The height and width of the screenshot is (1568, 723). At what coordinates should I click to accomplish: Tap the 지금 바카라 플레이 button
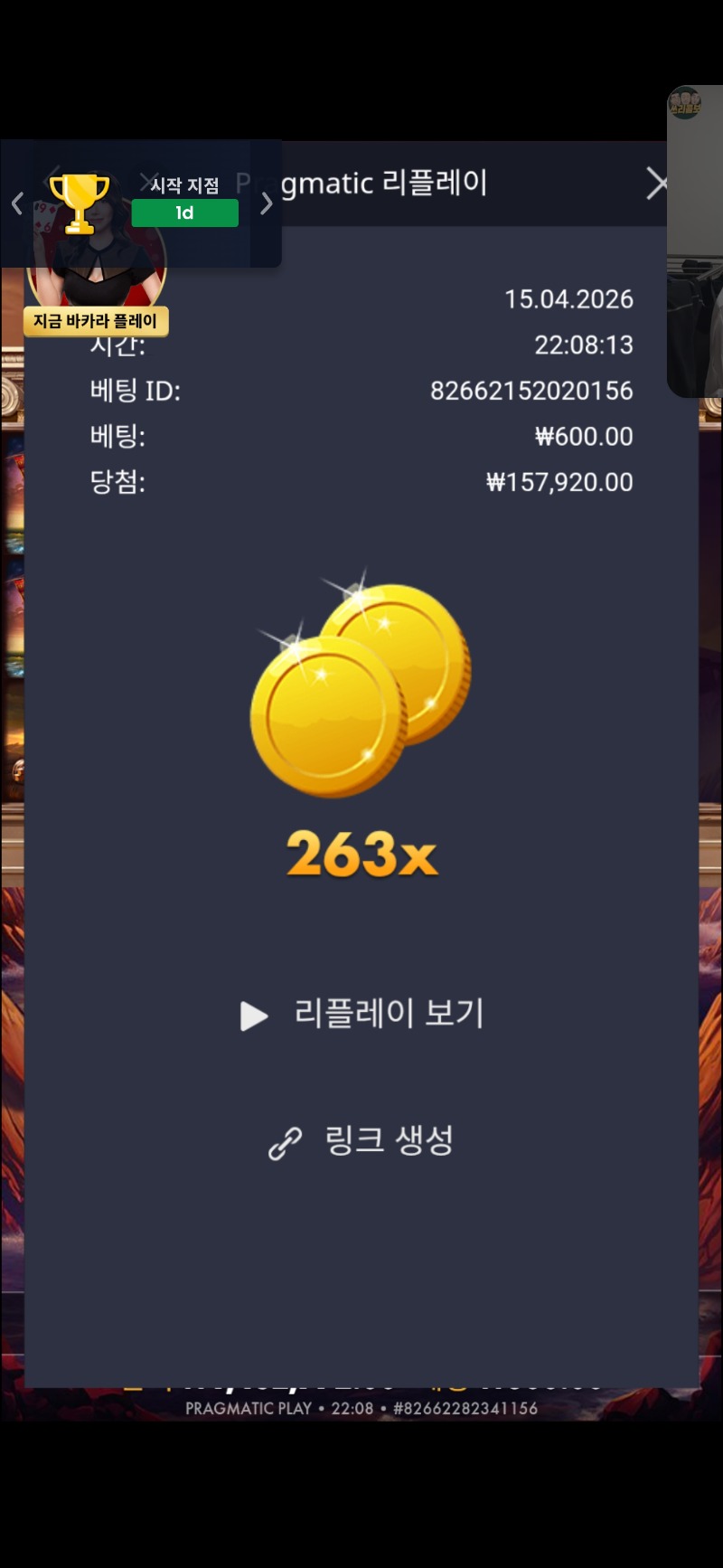(x=96, y=321)
